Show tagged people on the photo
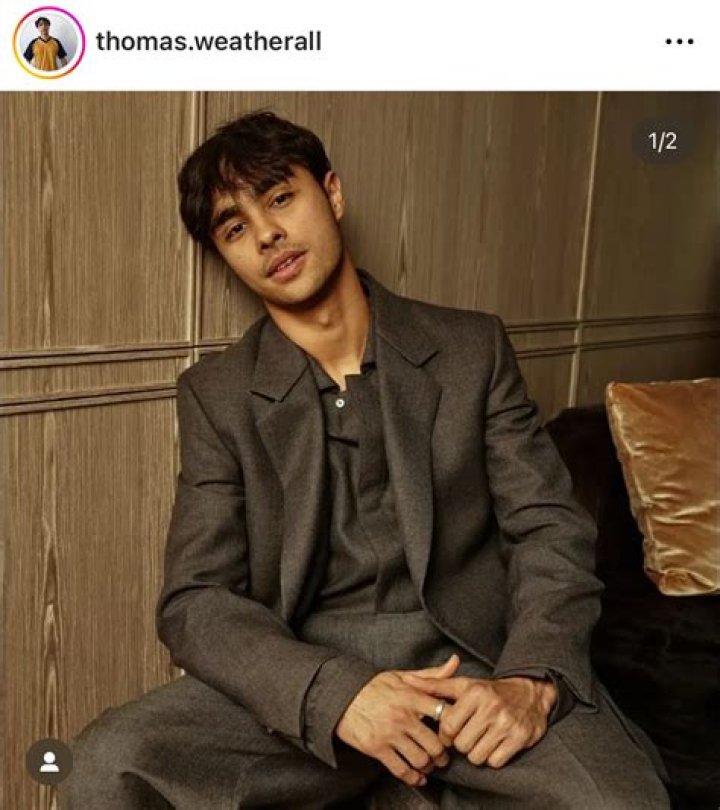The width and height of the screenshot is (720, 810). (x=49, y=762)
